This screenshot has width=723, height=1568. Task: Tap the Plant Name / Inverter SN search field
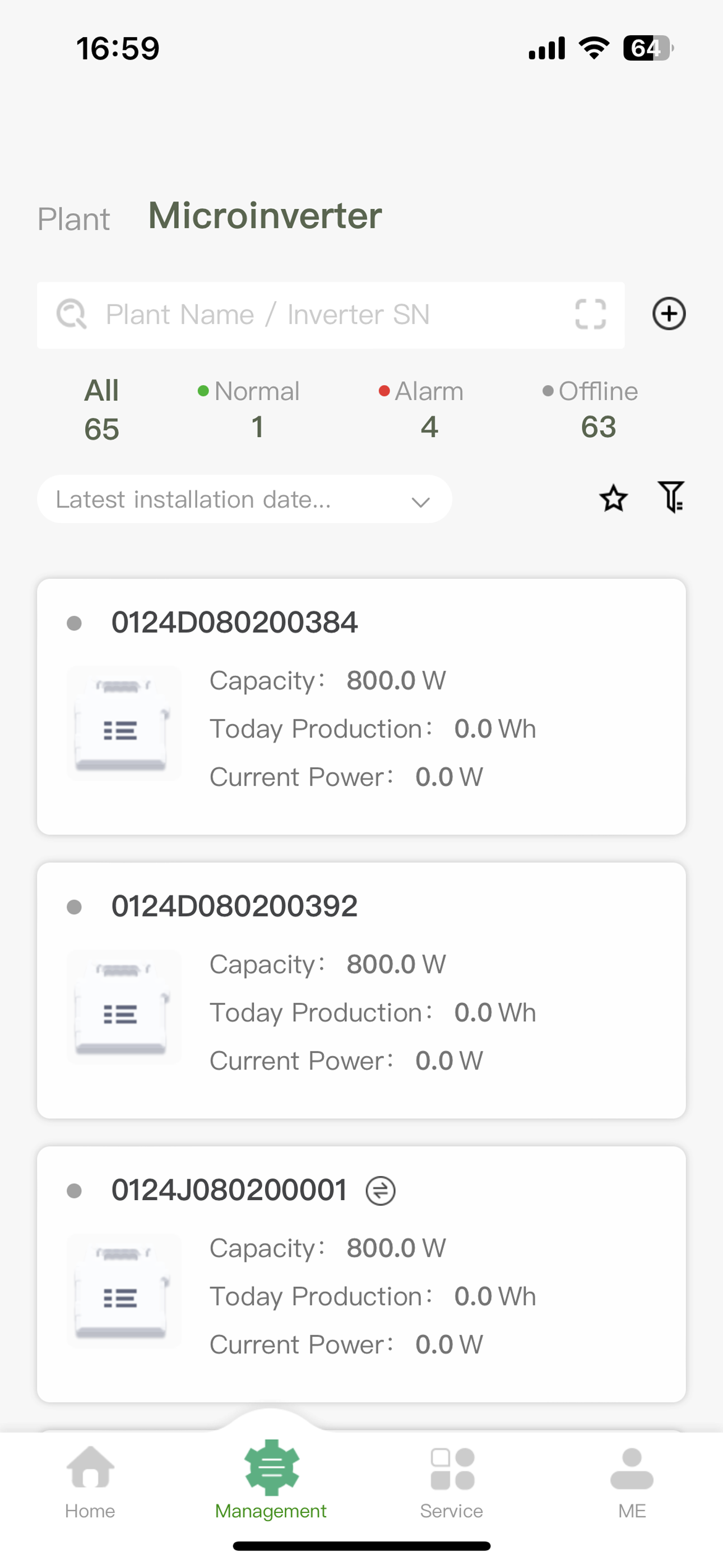coord(331,315)
